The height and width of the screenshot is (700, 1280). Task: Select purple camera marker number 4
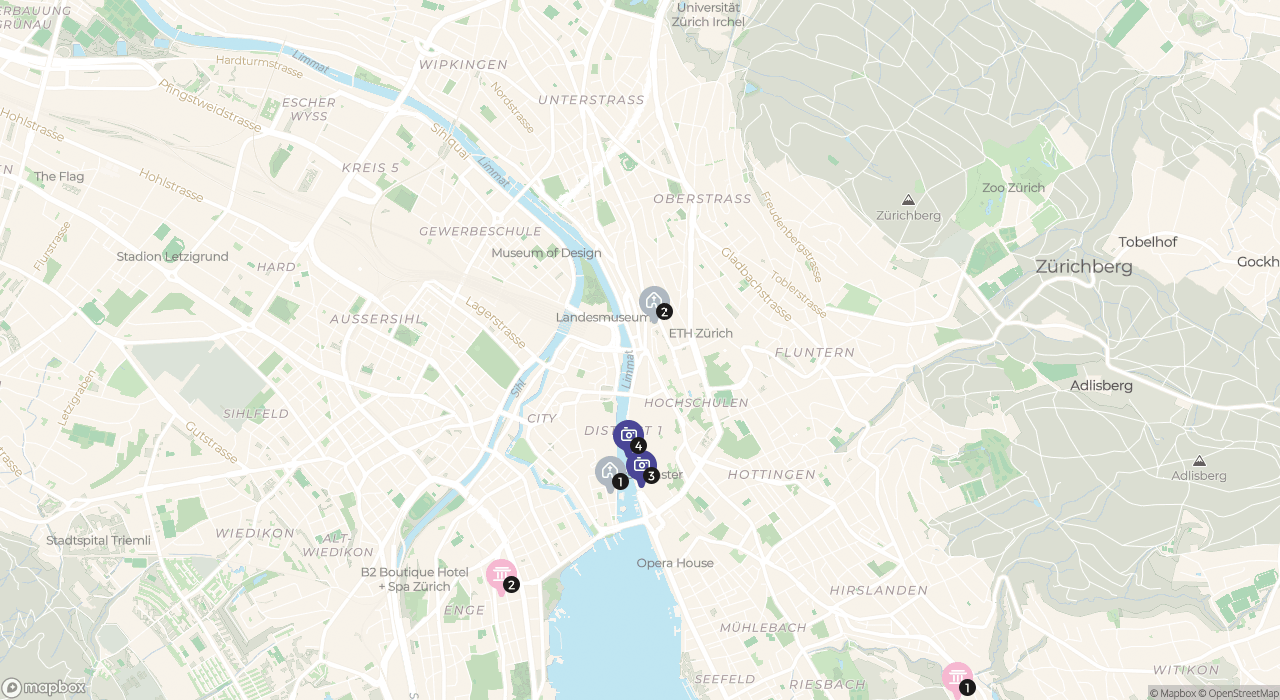click(x=628, y=435)
